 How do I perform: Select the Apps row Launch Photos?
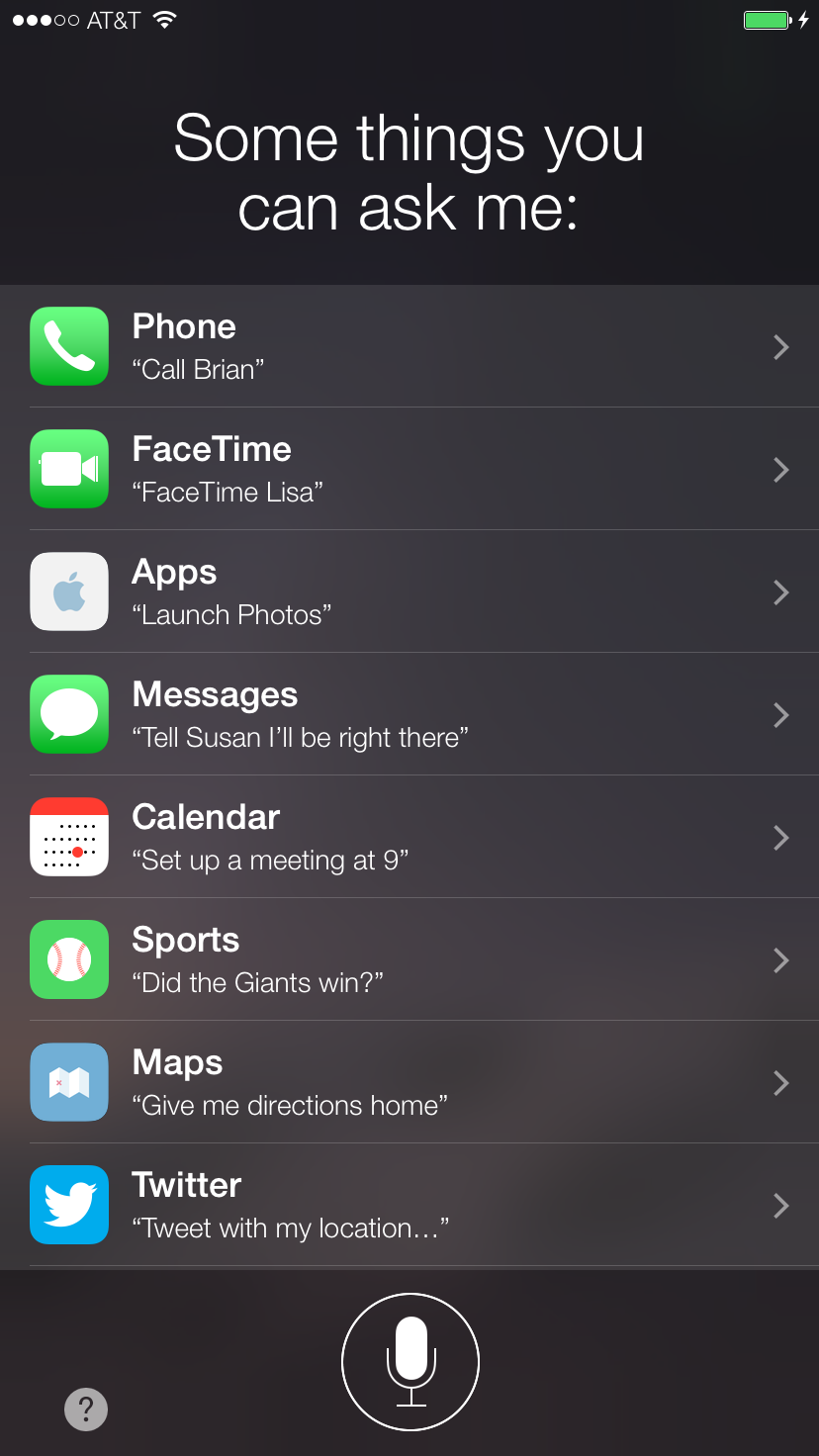(230, 614)
